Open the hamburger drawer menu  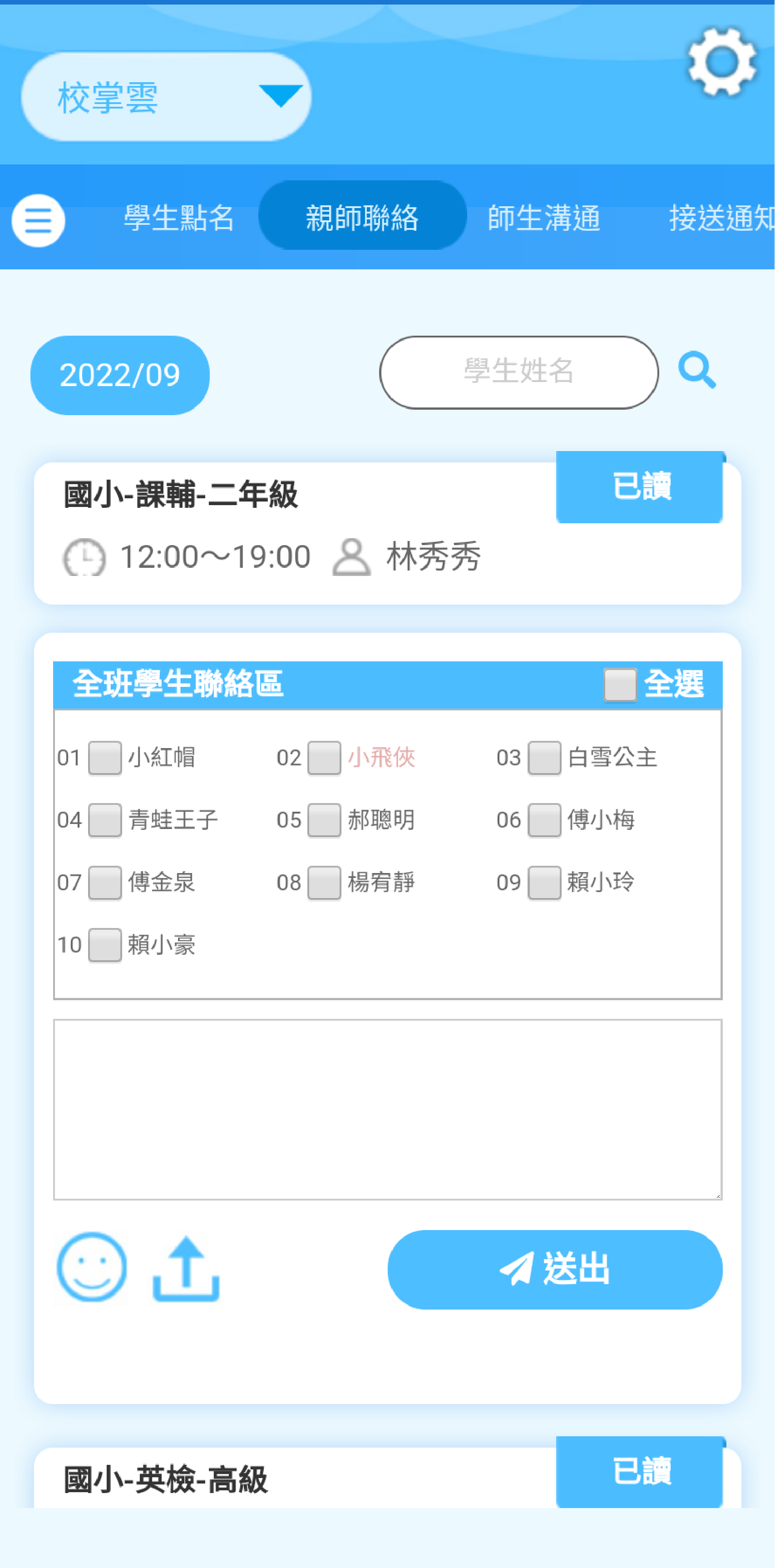[x=38, y=220]
